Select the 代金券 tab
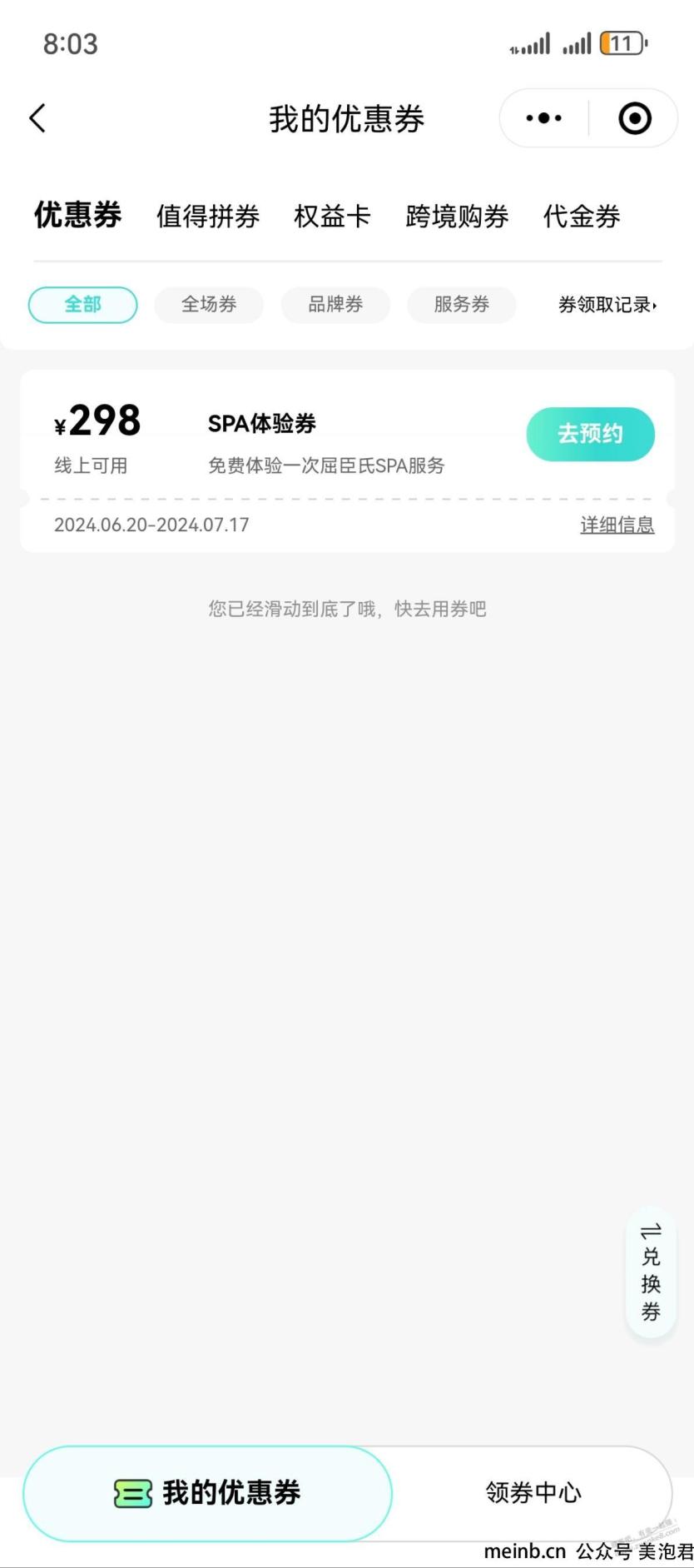694x1568 pixels. coord(582,217)
